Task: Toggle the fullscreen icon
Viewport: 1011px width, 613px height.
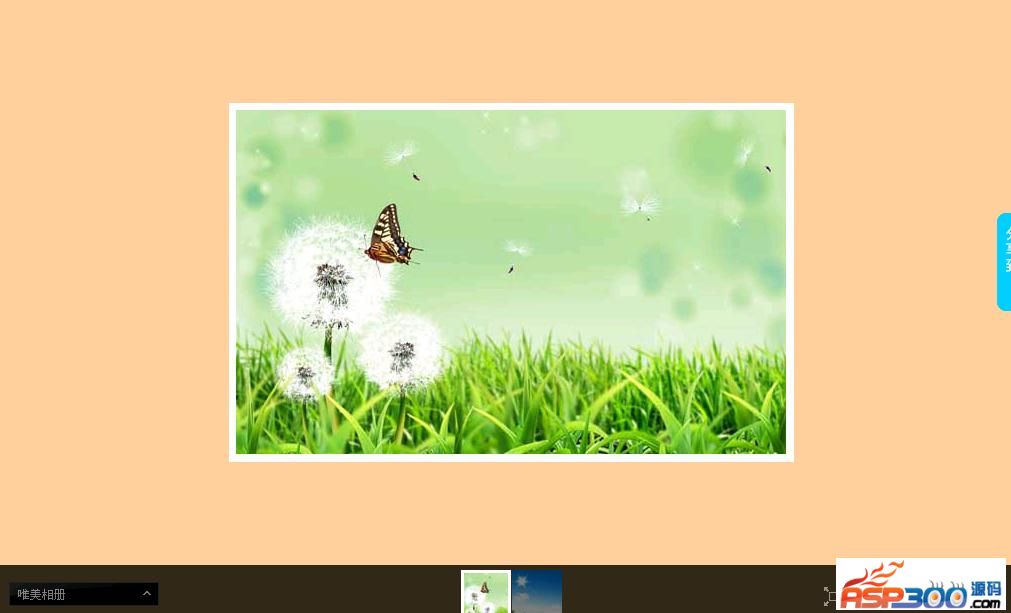Action: pyautogui.click(x=829, y=596)
